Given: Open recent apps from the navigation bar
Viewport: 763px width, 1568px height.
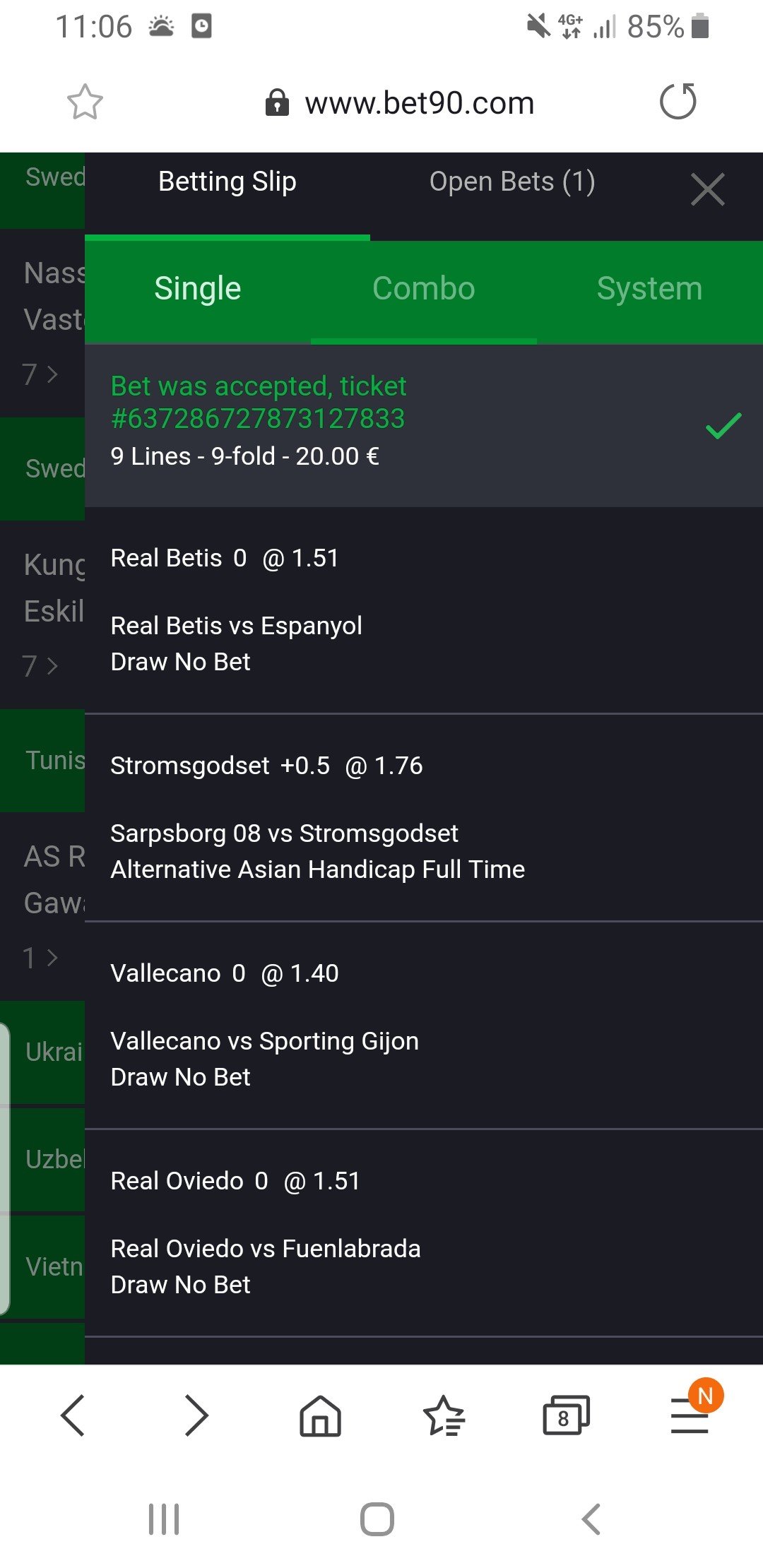Looking at the screenshot, I should (x=164, y=1519).
